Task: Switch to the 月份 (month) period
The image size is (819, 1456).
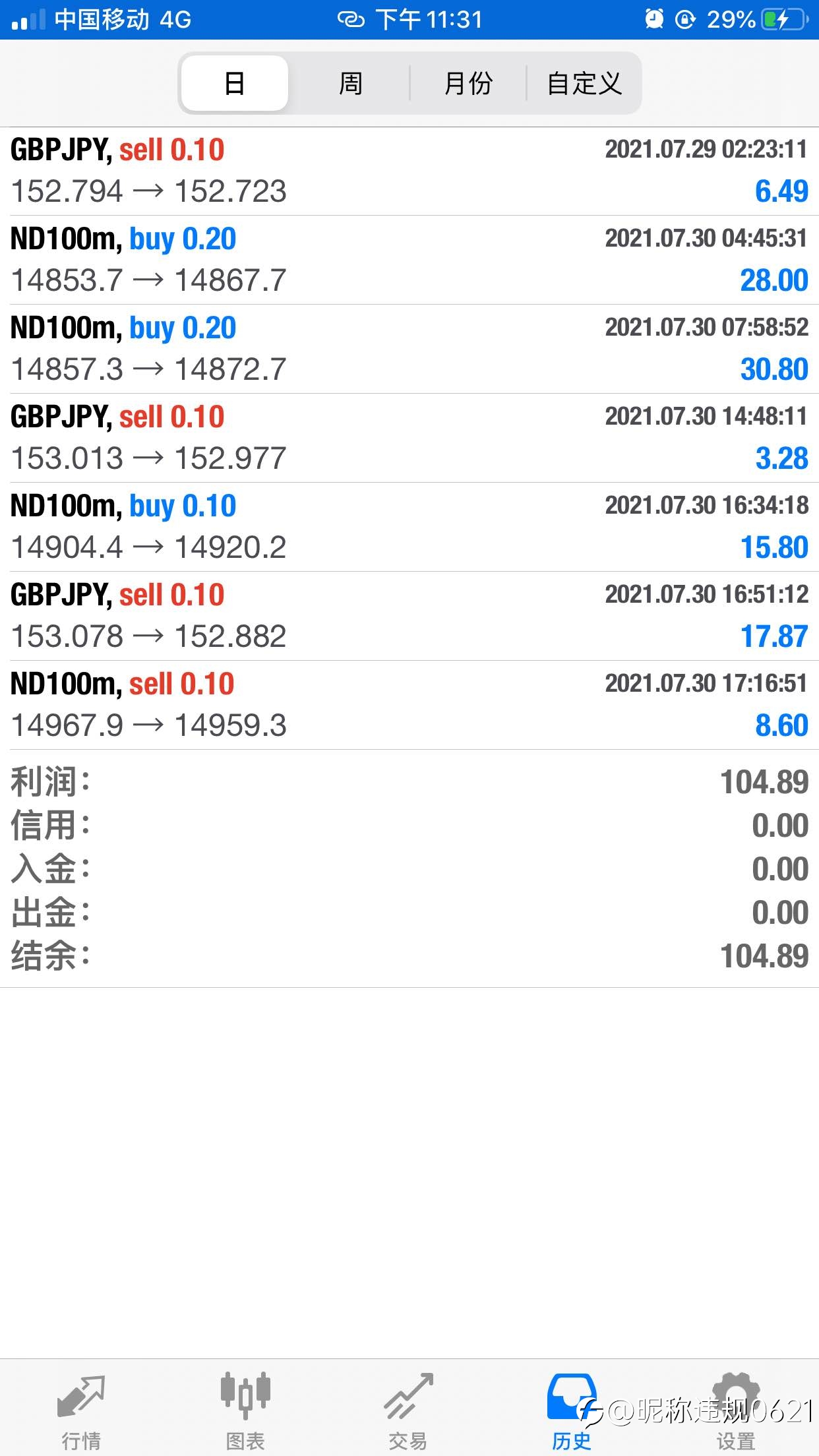Action: (x=468, y=83)
